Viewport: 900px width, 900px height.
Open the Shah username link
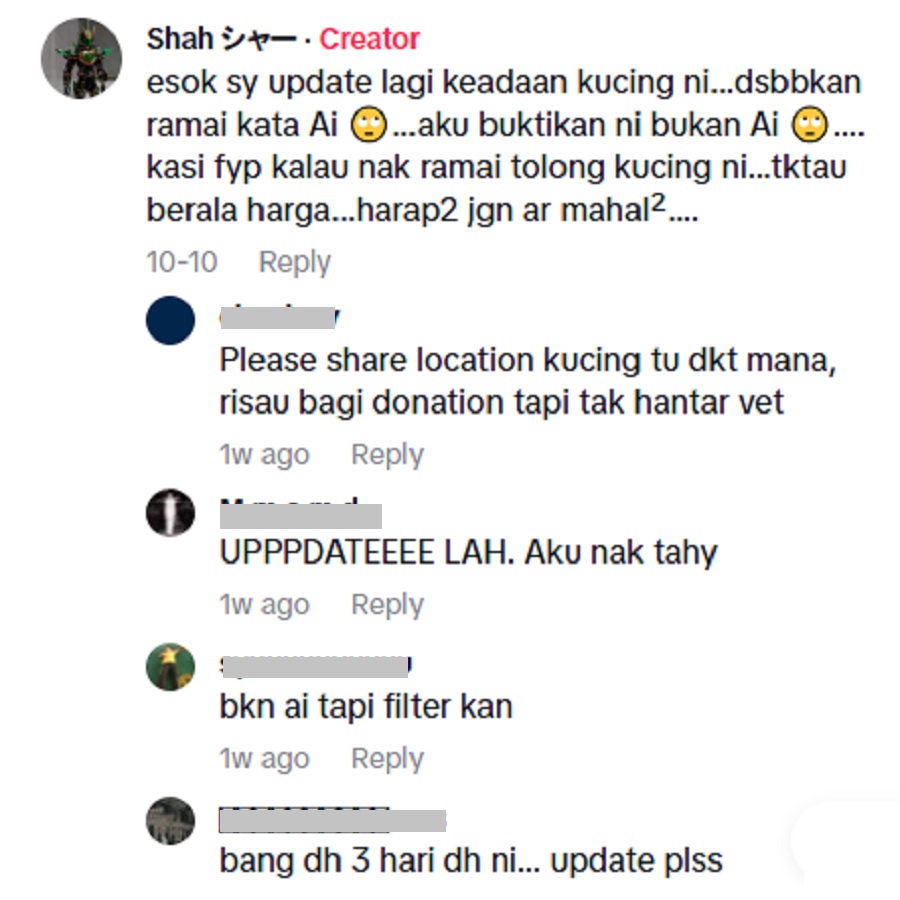[222, 39]
